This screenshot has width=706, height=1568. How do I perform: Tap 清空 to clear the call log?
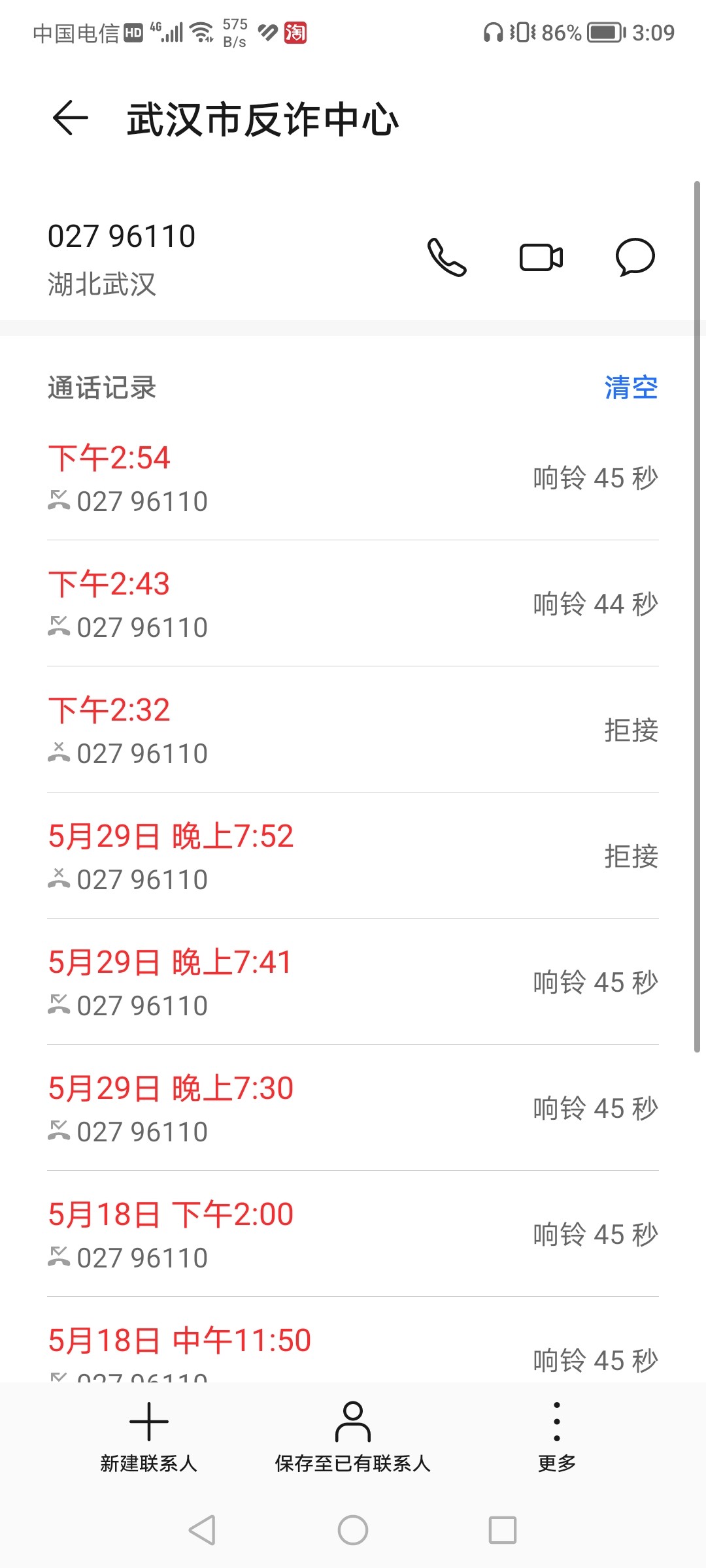coord(631,388)
